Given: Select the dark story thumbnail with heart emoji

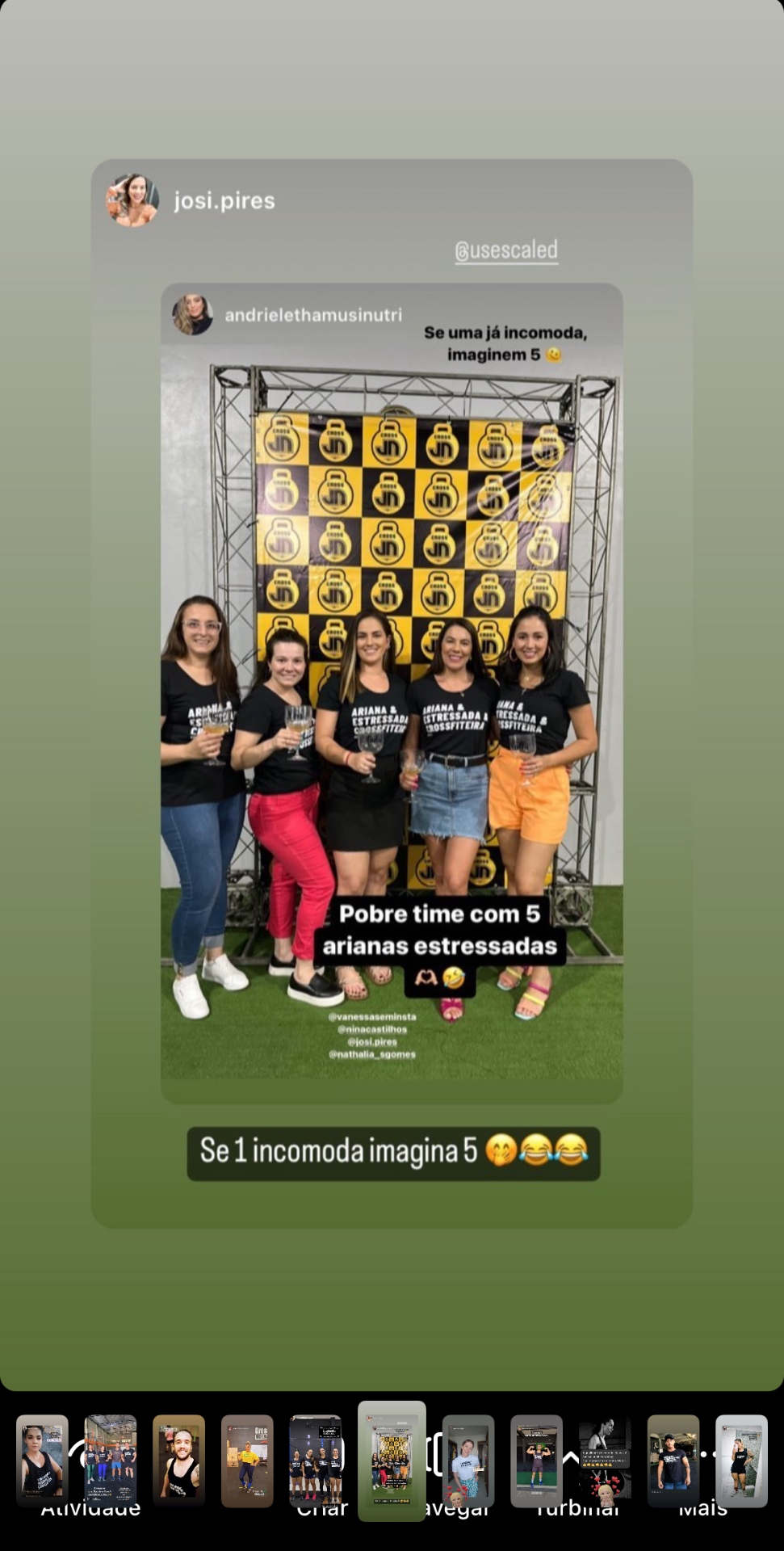Looking at the screenshot, I should click(x=605, y=1461).
